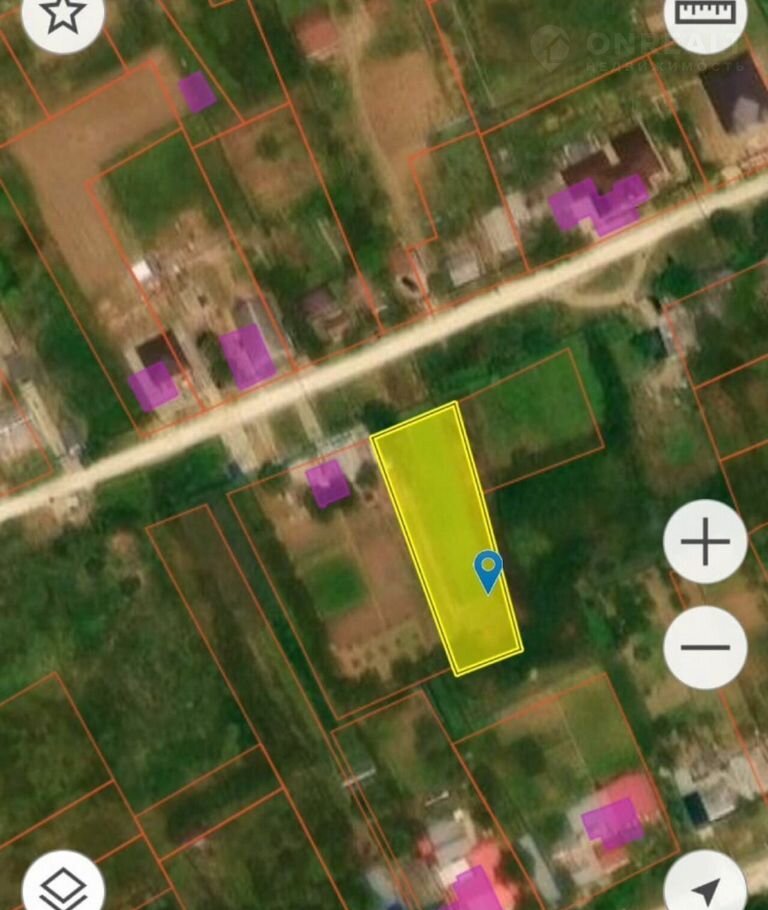This screenshot has width=768, height=910.
Task: Open the map layers selector
Action: pyautogui.click(x=63, y=886)
